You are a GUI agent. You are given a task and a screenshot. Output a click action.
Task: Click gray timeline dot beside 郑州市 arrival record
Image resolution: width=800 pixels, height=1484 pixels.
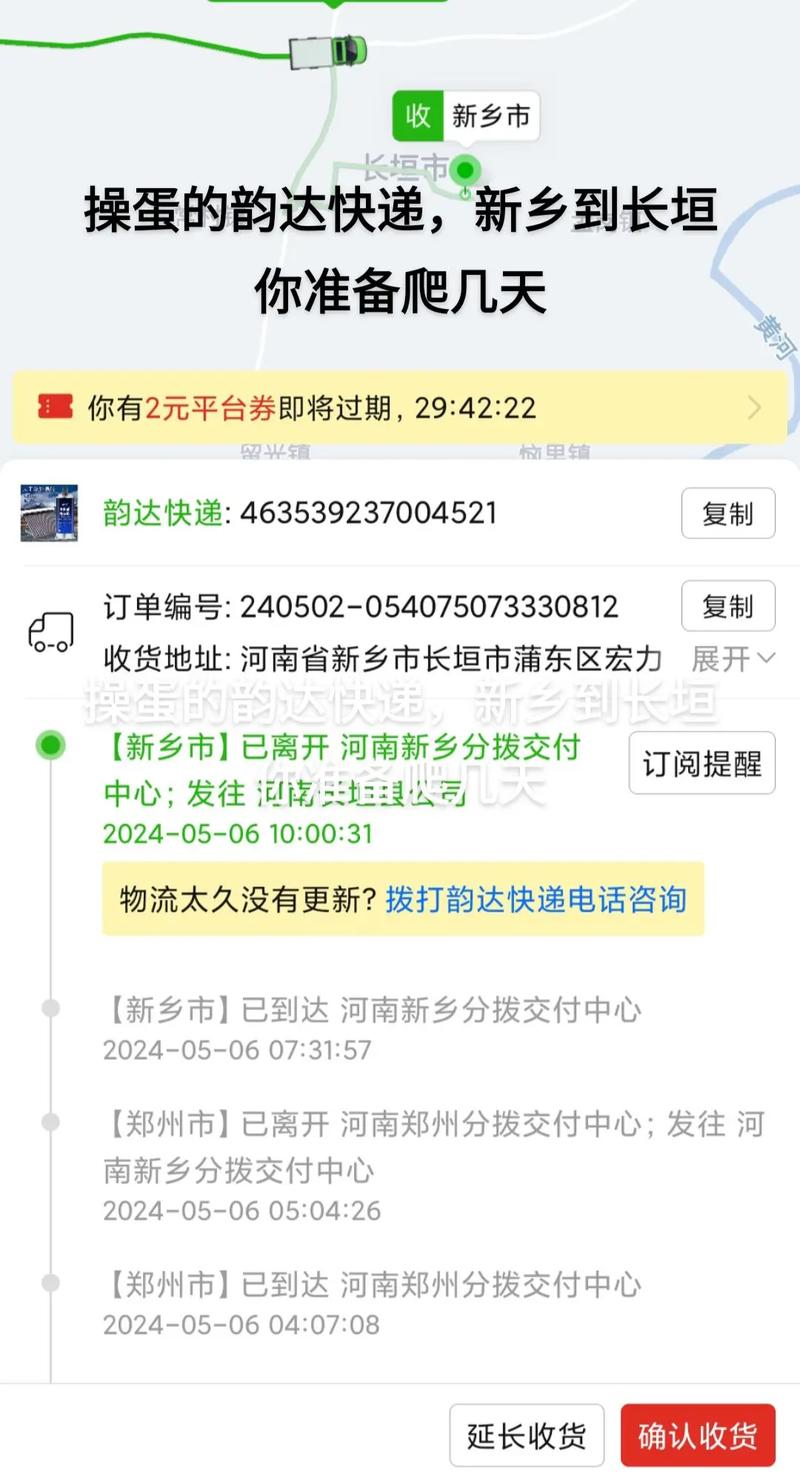[52, 1280]
